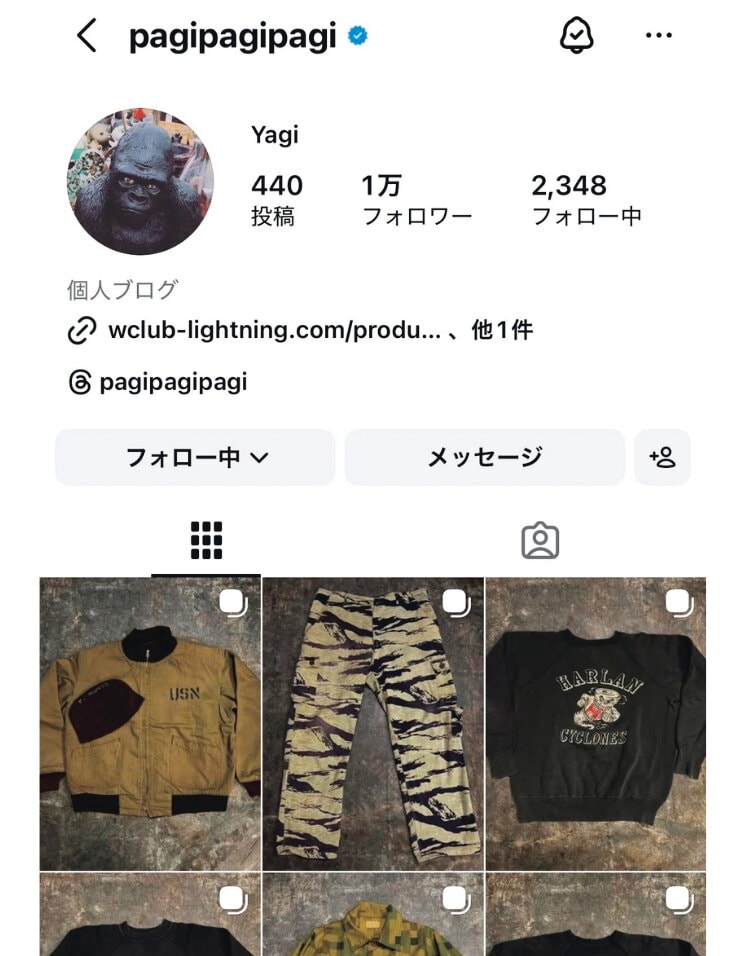Go back using the arrow icon
The height and width of the screenshot is (956, 749).
(x=88, y=36)
